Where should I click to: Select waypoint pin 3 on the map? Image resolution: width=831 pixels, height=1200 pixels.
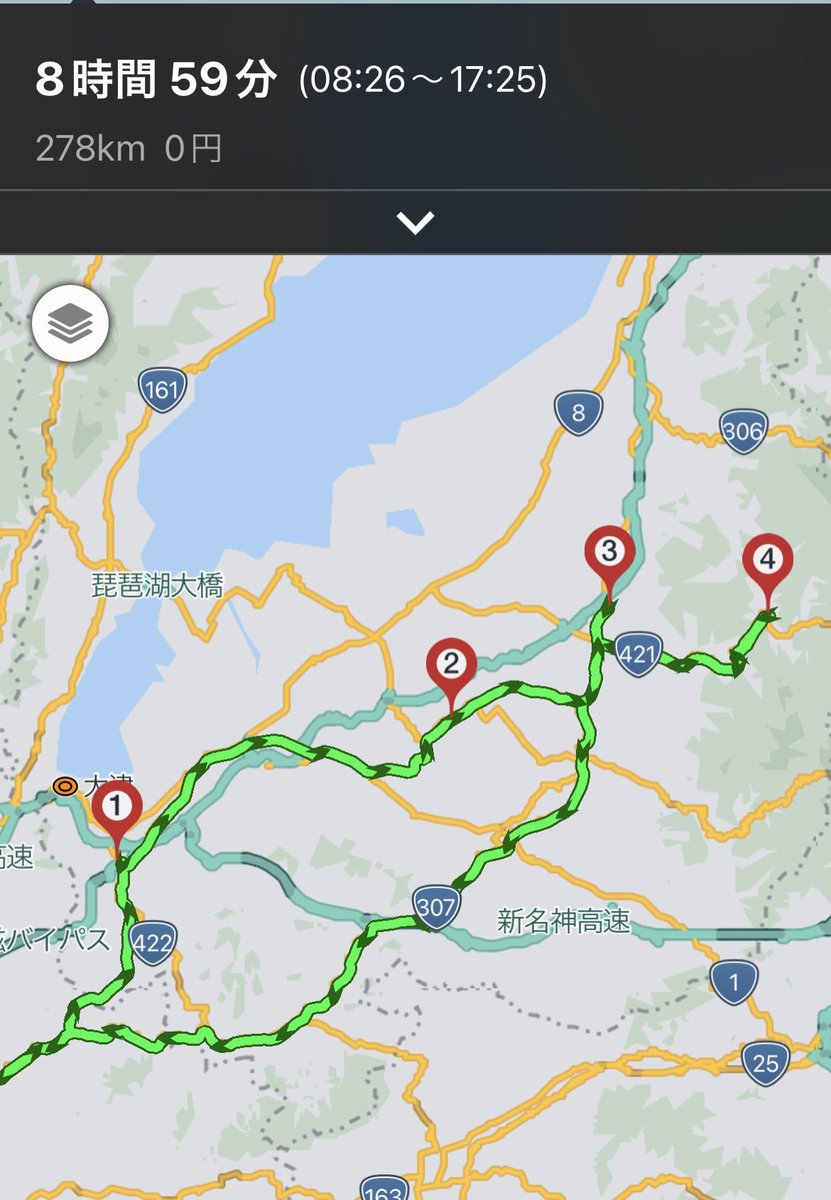coord(610,553)
